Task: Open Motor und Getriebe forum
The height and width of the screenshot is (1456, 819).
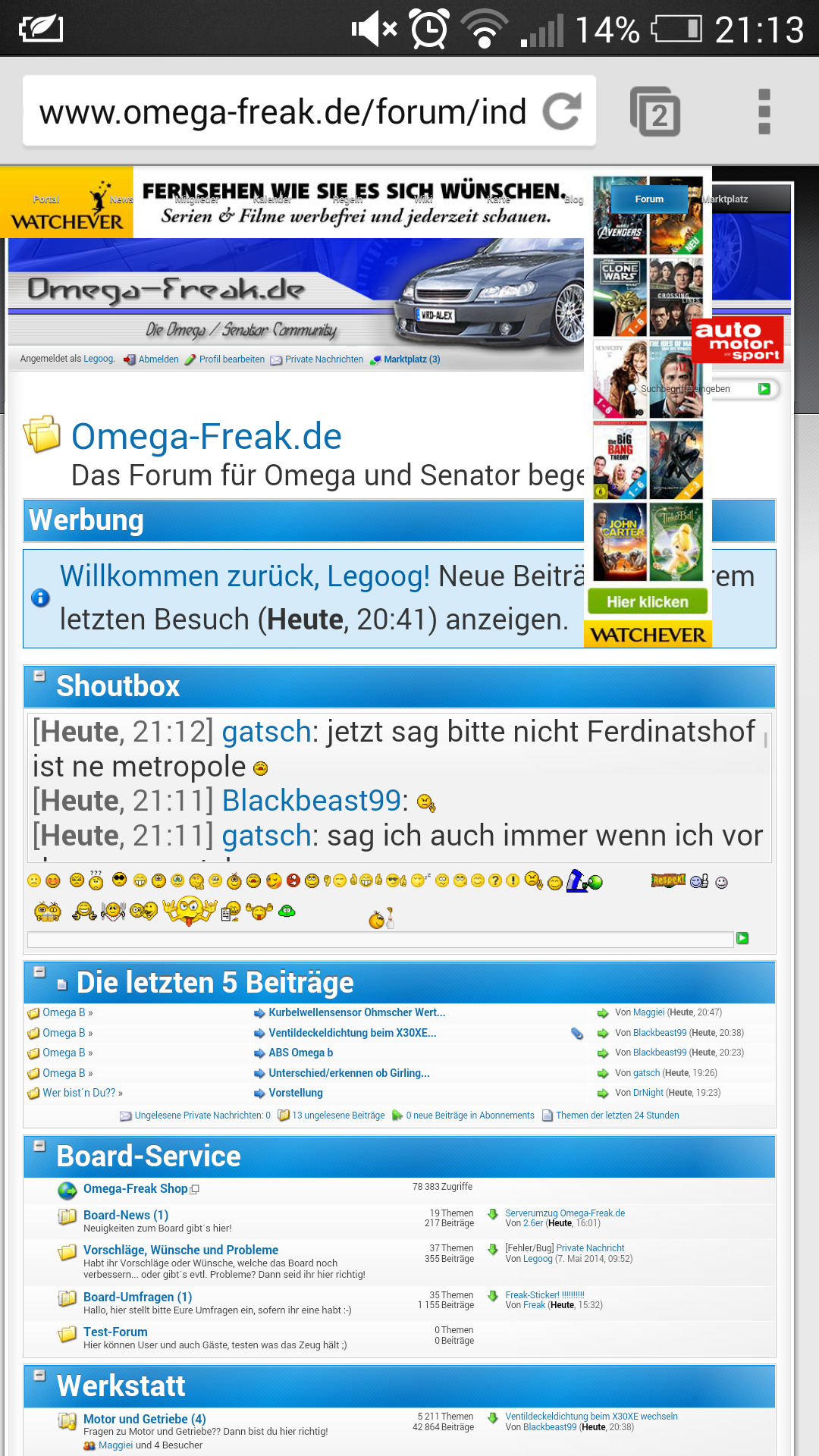Action: 144,1419
